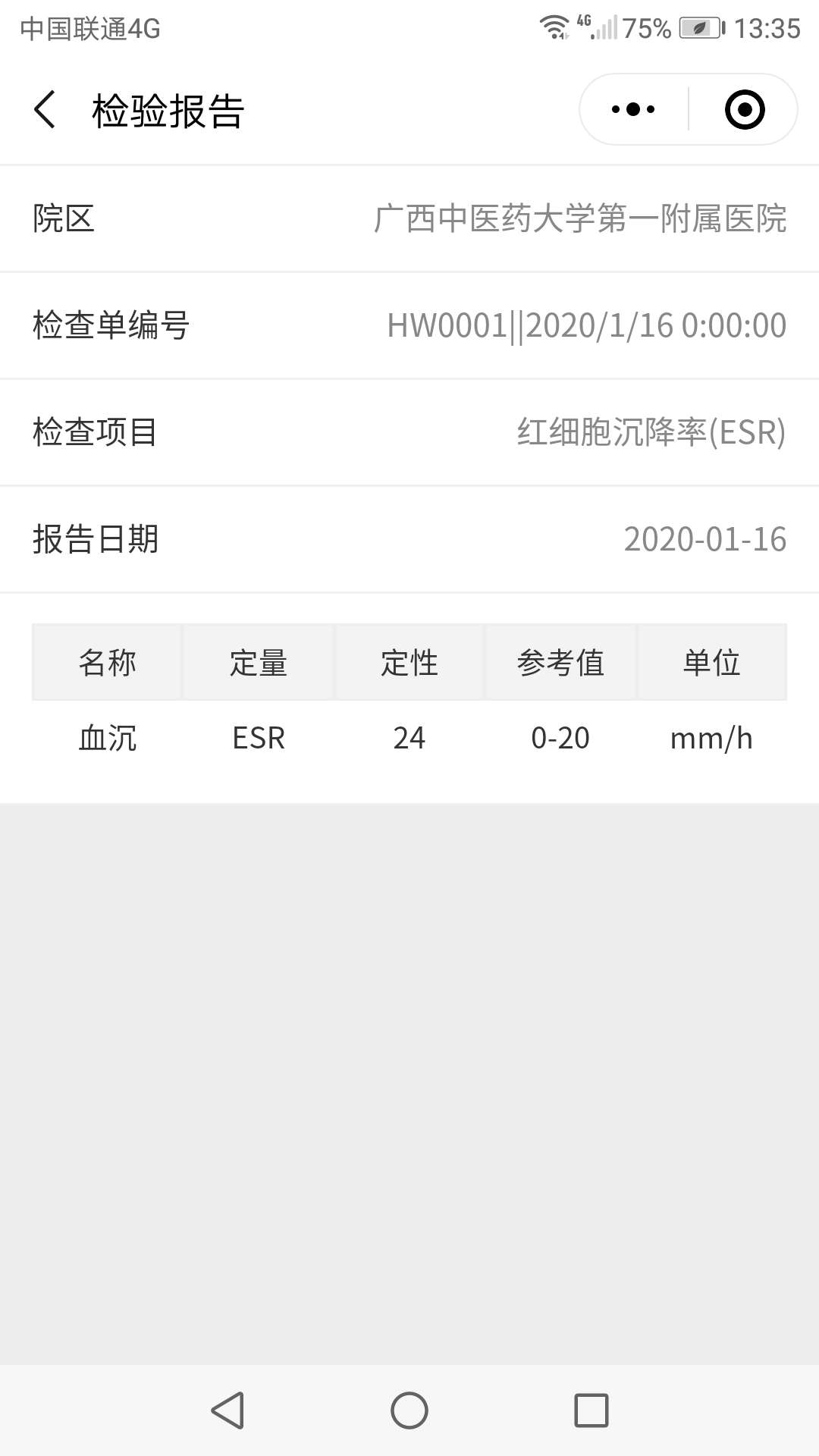Tap the 血沉 result entry

click(x=106, y=737)
